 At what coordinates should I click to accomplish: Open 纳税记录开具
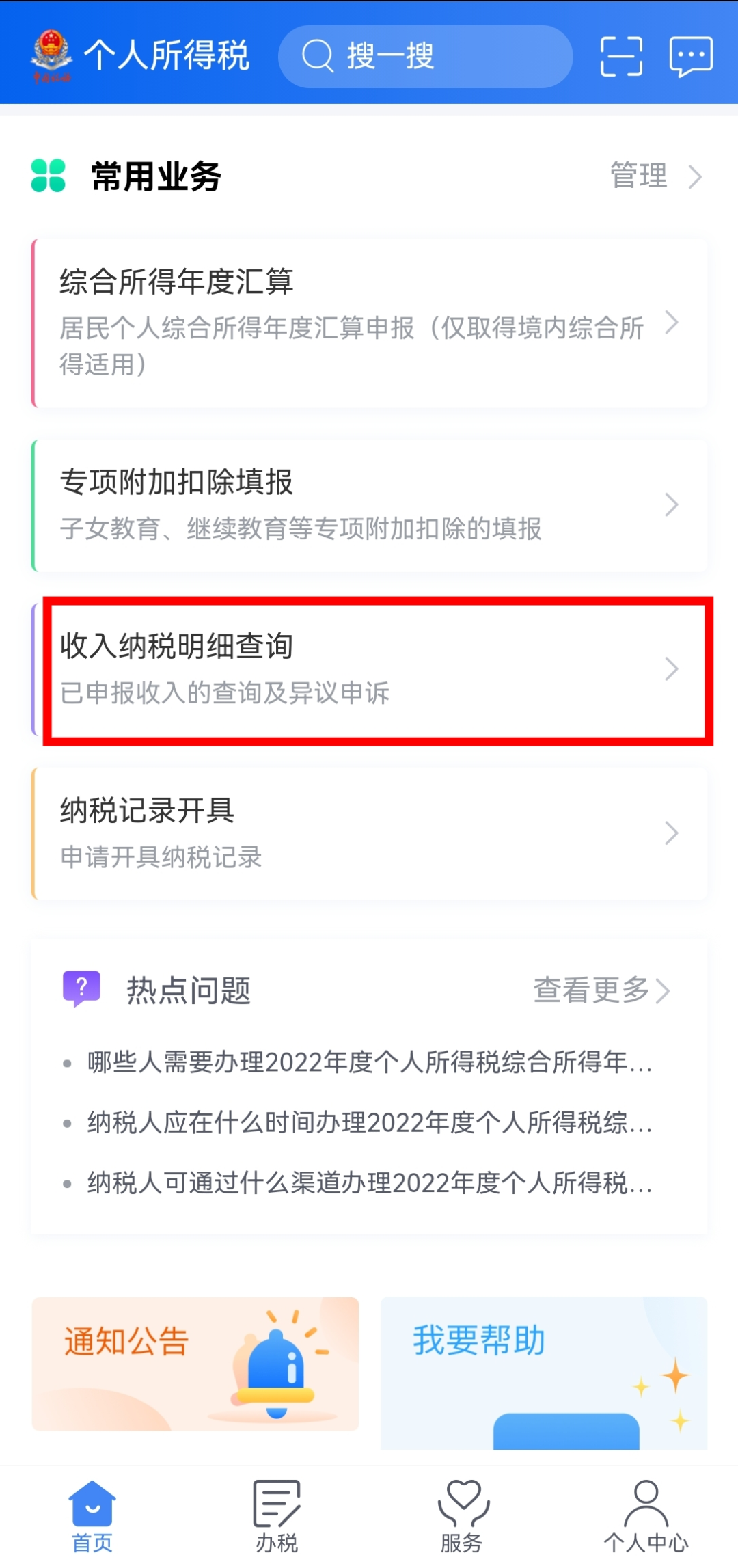coord(369,833)
